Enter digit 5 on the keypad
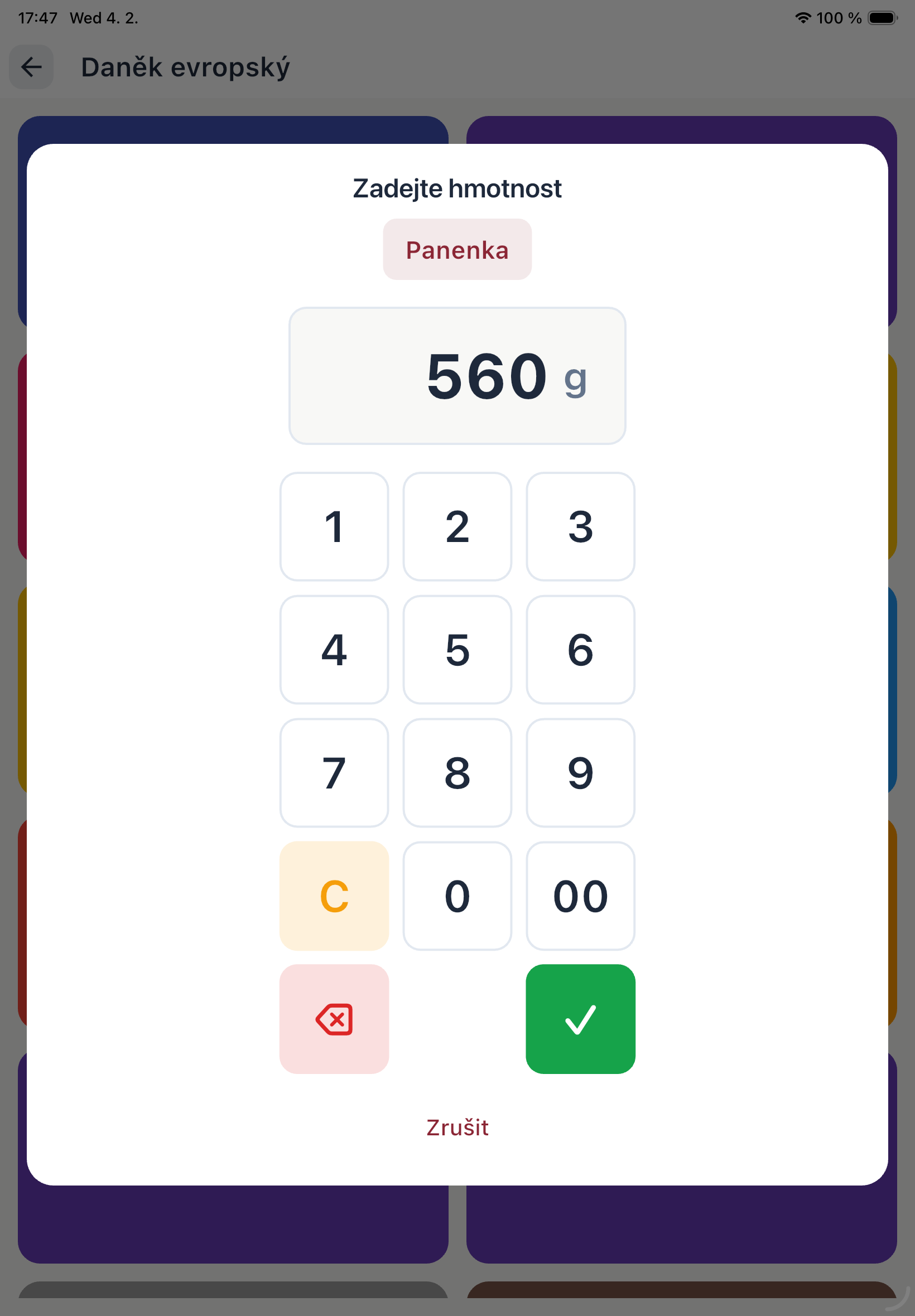This screenshot has height=1316, width=915. 457,649
